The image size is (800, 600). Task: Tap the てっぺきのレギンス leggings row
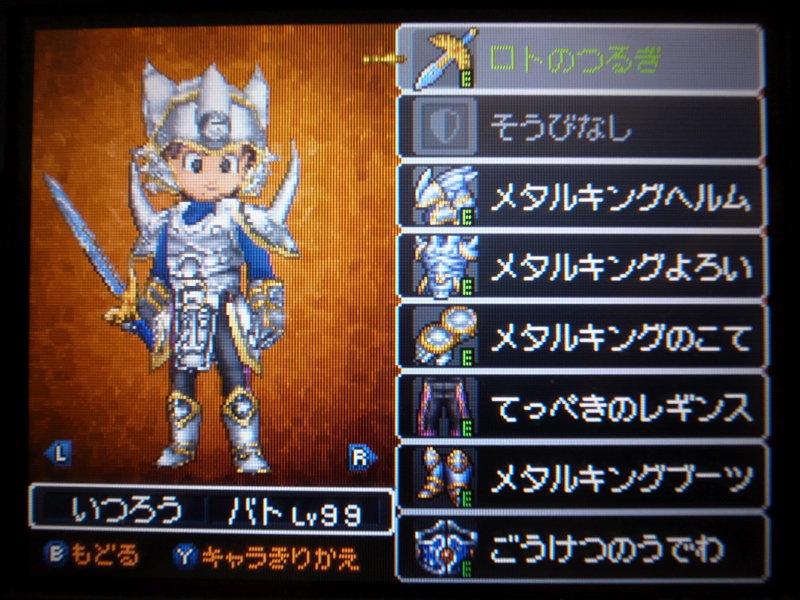[x=580, y=408]
